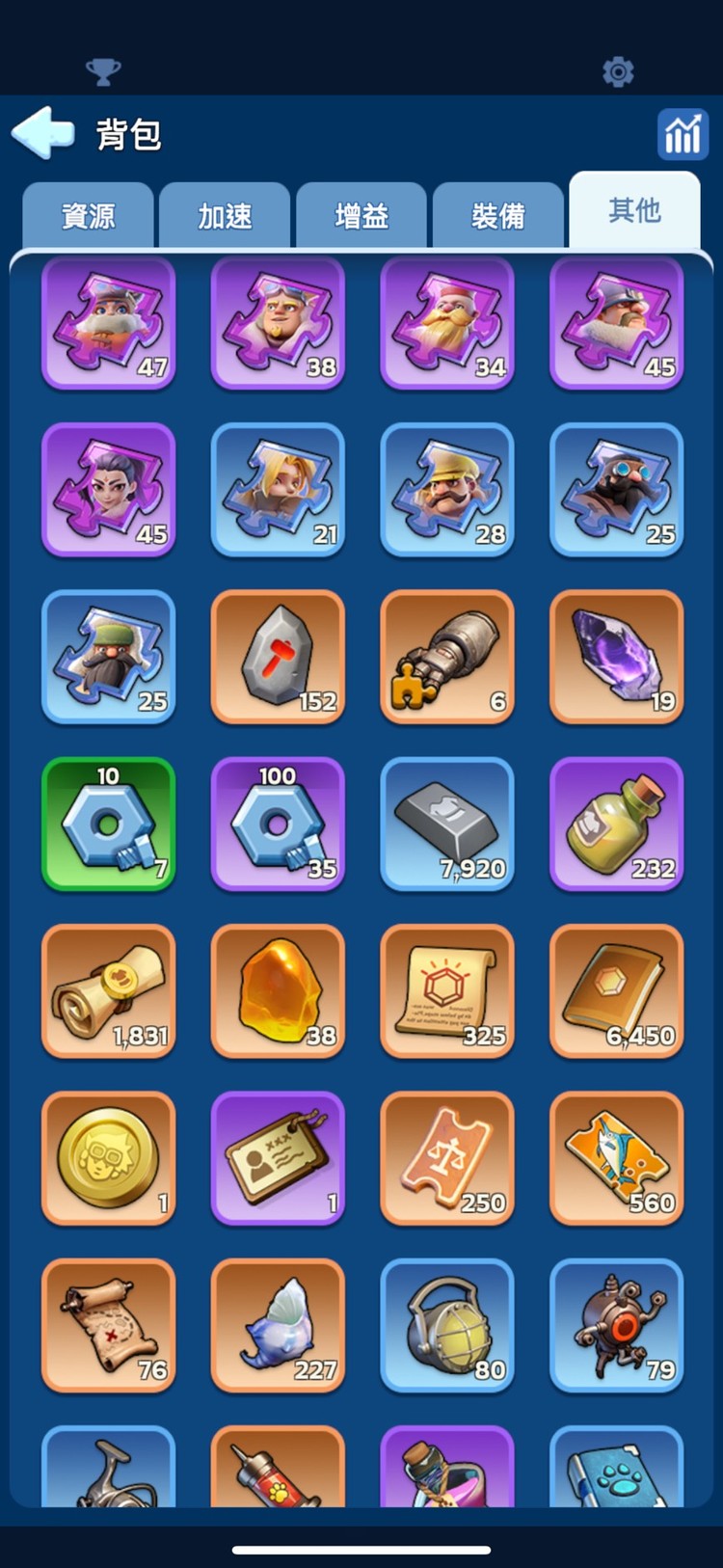
Task: Select the mechanical glove item with 6
Action: (x=447, y=657)
